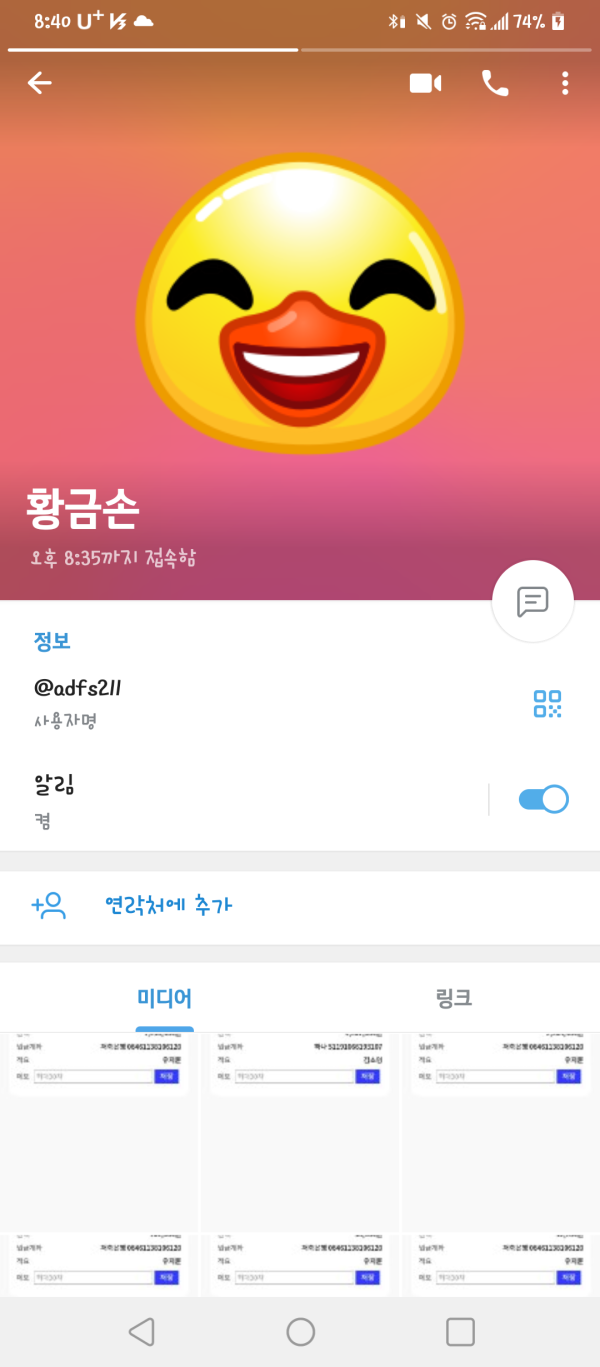Toggle the 알림 notification switch
This screenshot has width=600, height=1367.
(x=543, y=799)
